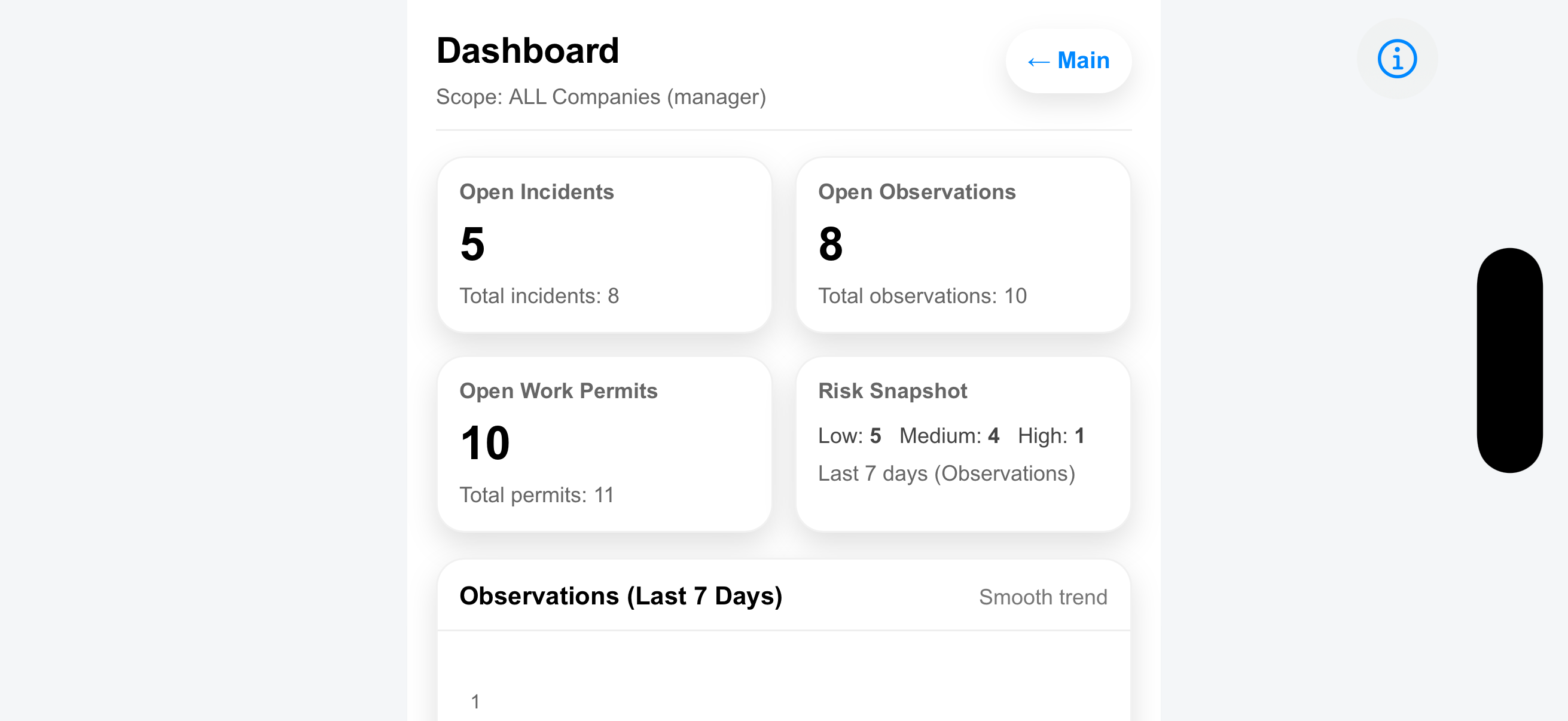Open the Open Observations card
This screenshot has height=721, width=1568.
pyautogui.click(x=962, y=245)
